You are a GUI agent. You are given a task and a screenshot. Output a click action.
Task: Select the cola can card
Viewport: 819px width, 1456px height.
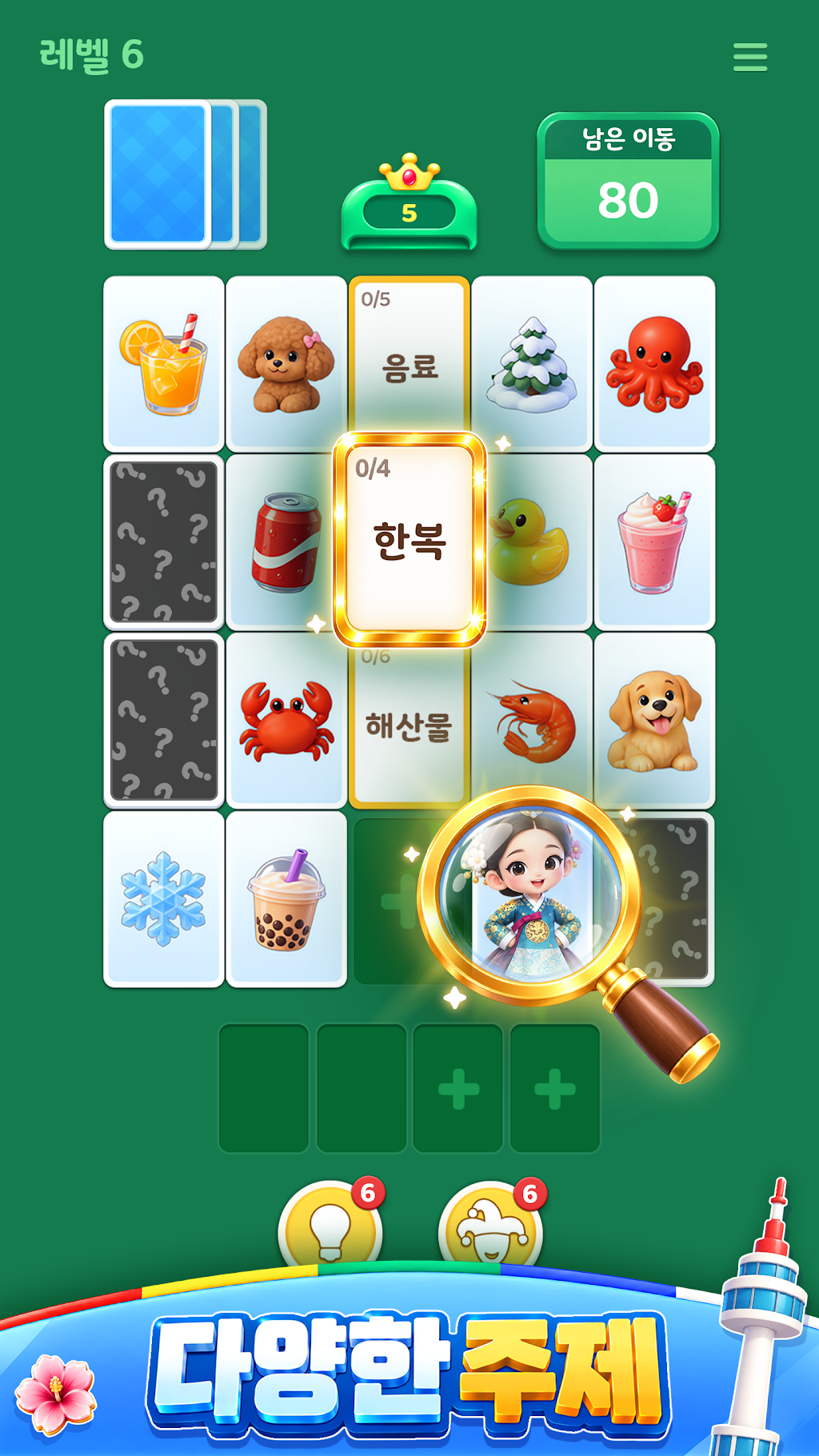click(x=282, y=542)
